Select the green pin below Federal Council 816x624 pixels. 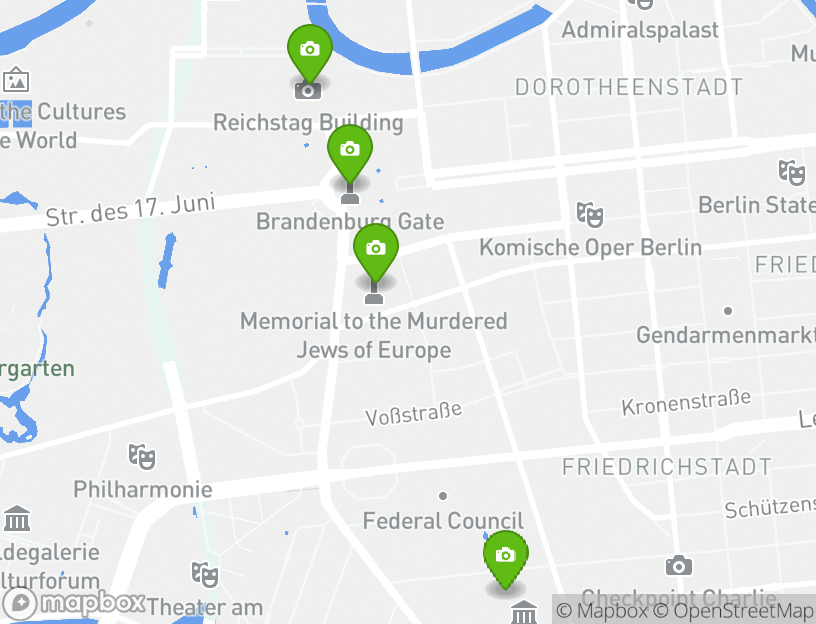pos(505,556)
